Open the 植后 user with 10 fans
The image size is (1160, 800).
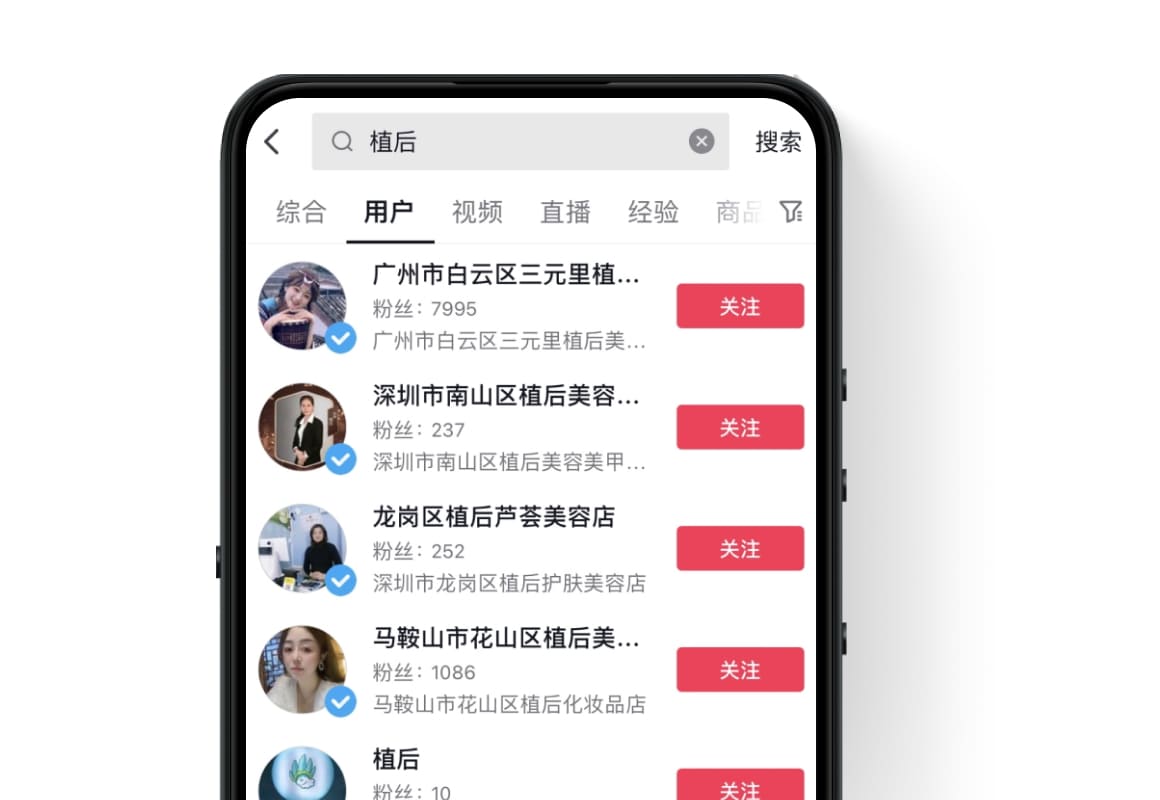396,761
